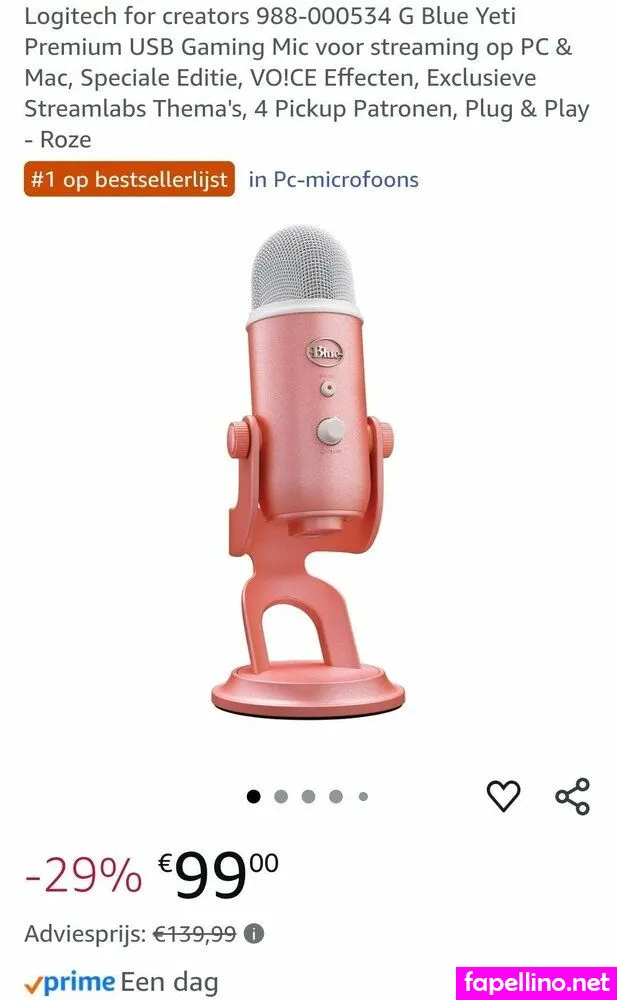Viewport: 617px width, 1000px height.
Task: Jump to the second image dot
Action: pyautogui.click(x=281, y=797)
